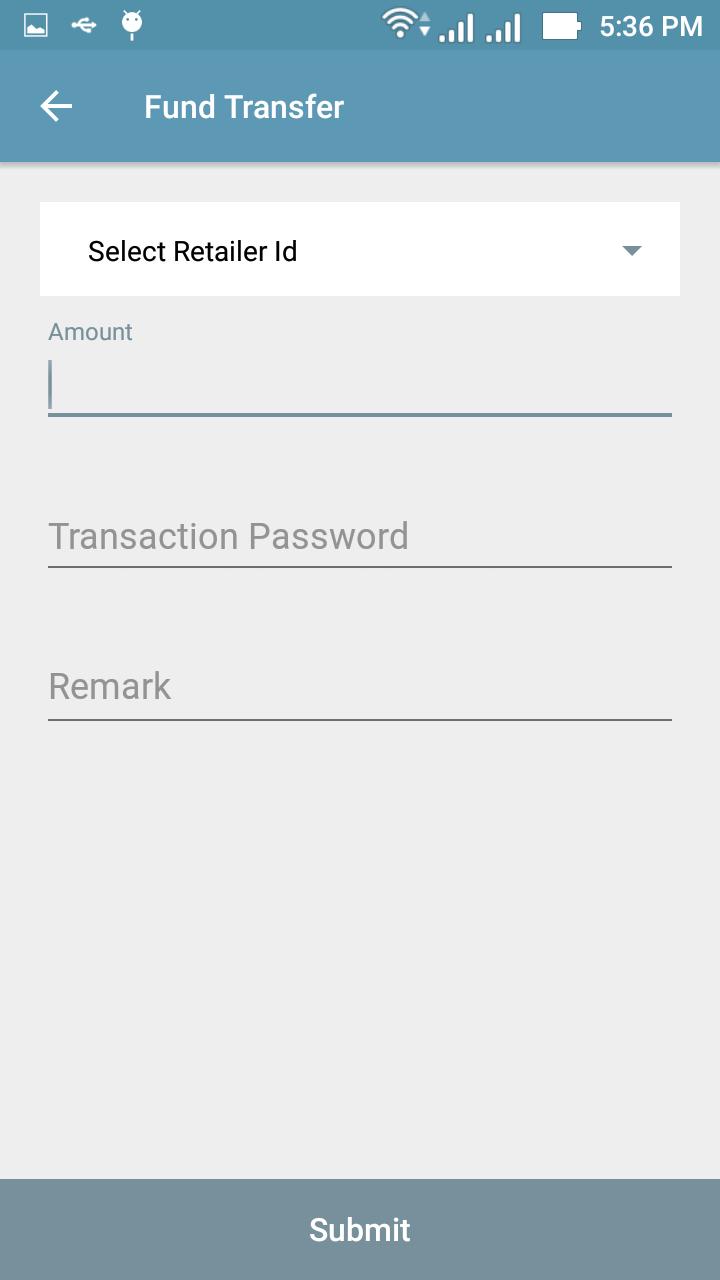Submit the fund transfer
Viewport: 720px width, 1280px height.
pyautogui.click(x=360, y=1229)
